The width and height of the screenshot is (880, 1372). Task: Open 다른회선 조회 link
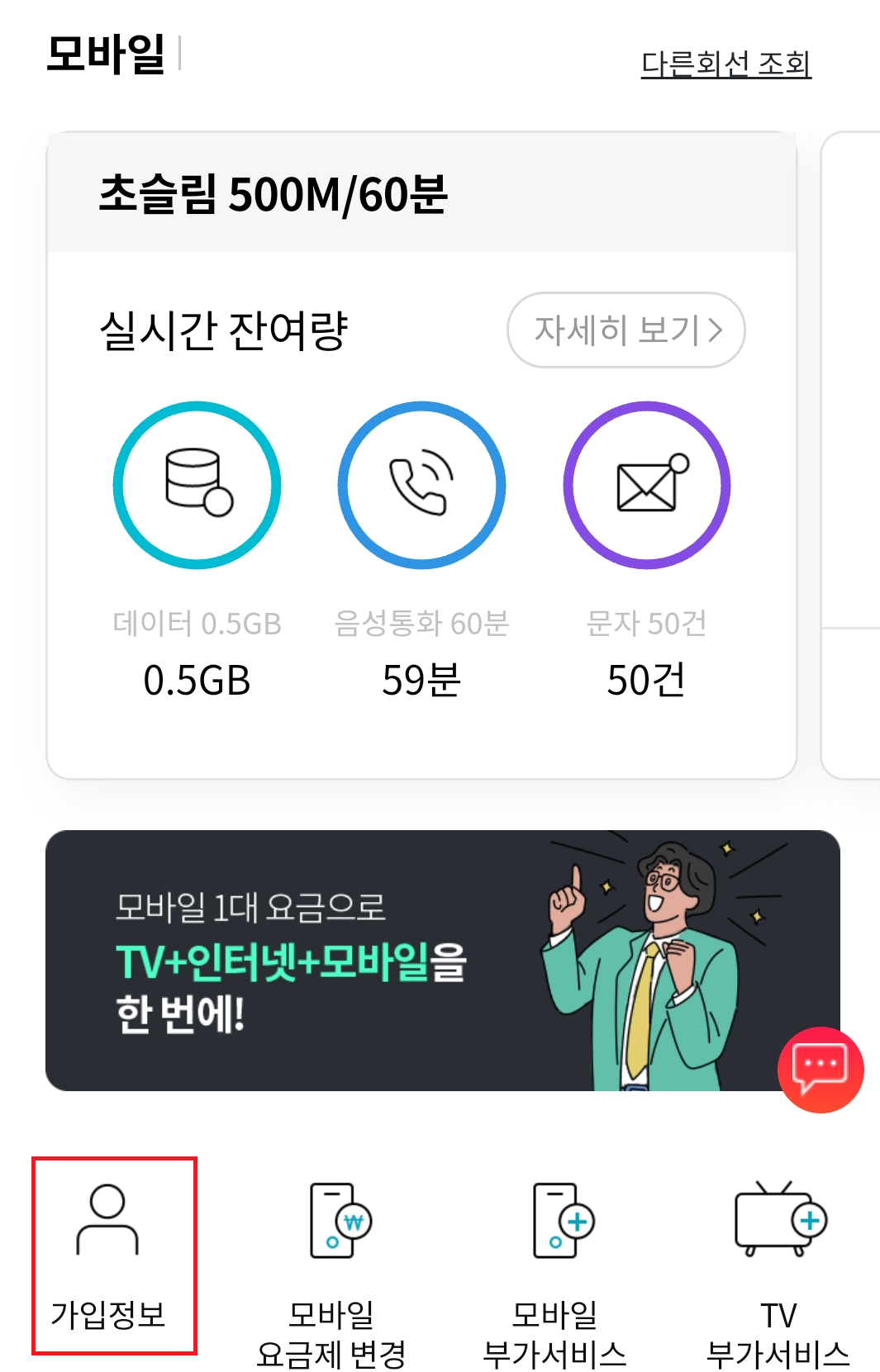click(725, 62)
